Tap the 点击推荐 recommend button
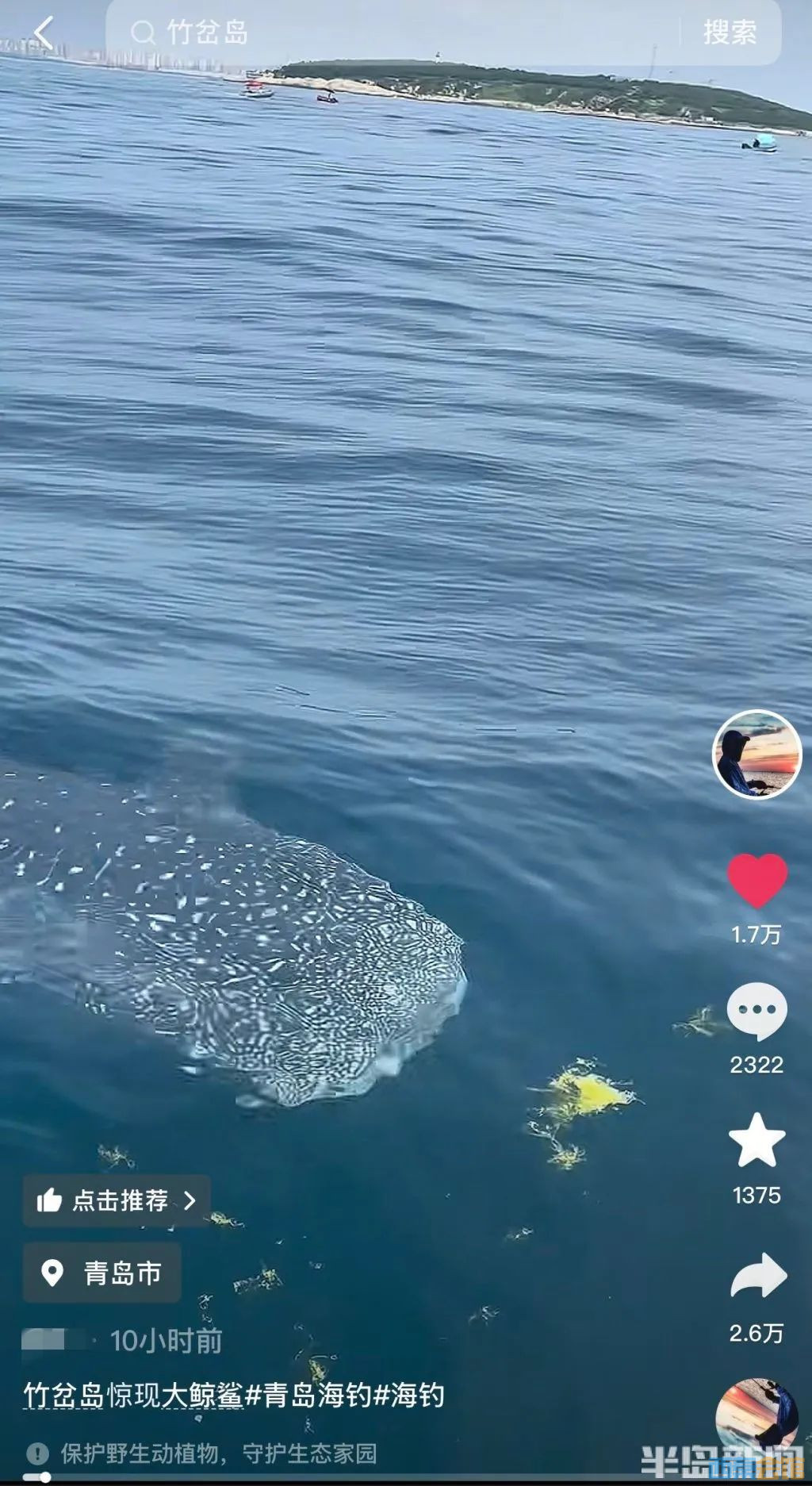This screenshot has height=1486, width=812. tap(117, 1200)
